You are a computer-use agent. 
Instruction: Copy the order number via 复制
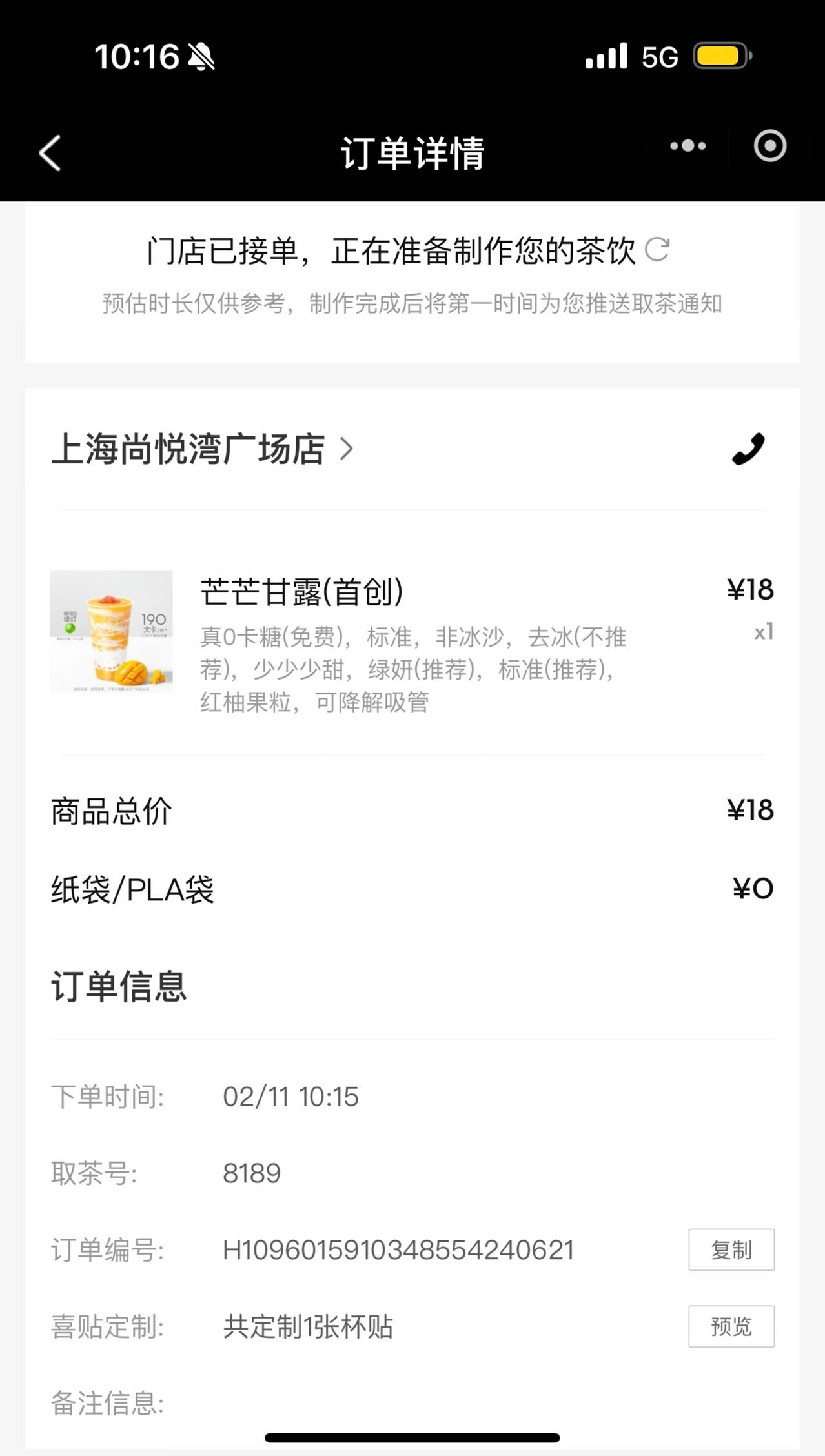(731, 1249)
